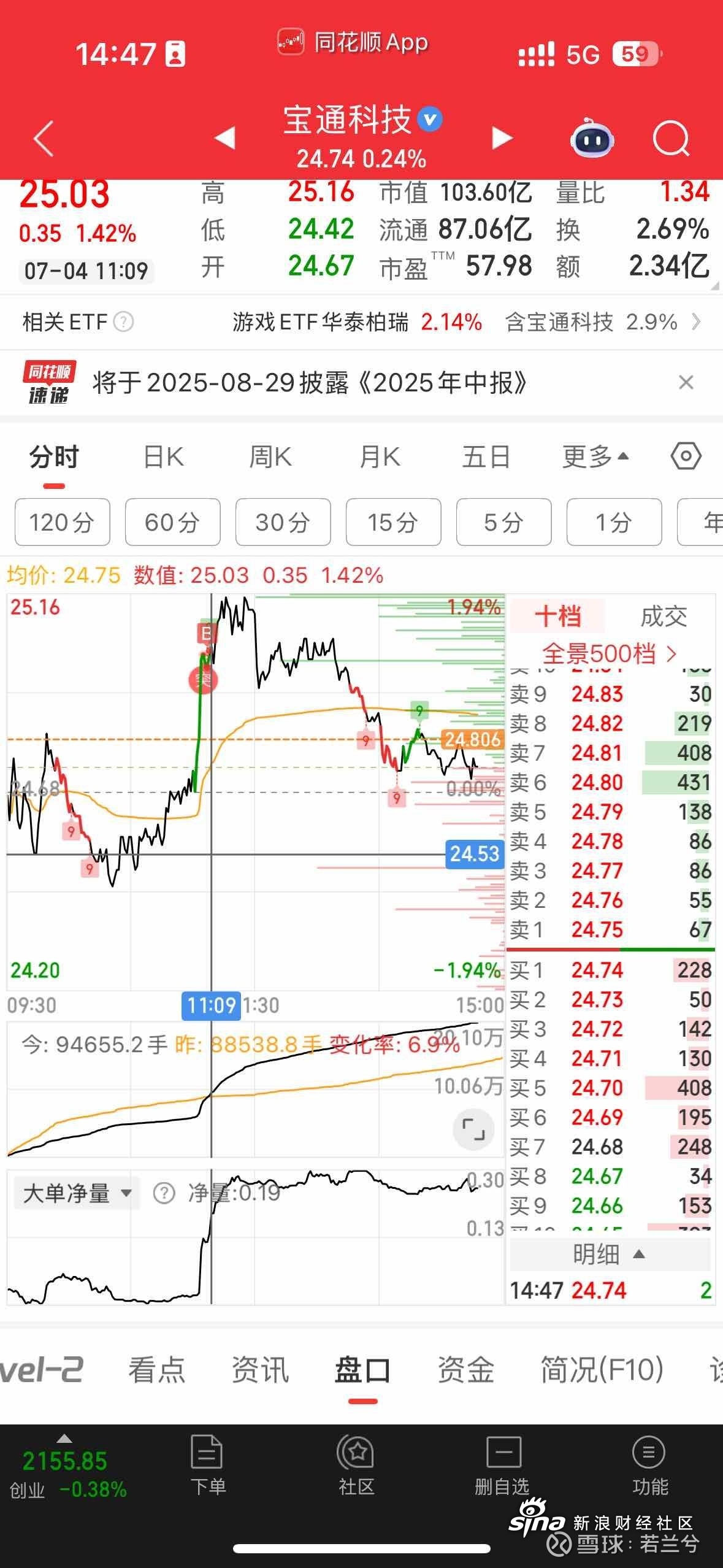Switch to the 日K chart tab
This screenshot has height=1568, width=723.
click(163, 457)
